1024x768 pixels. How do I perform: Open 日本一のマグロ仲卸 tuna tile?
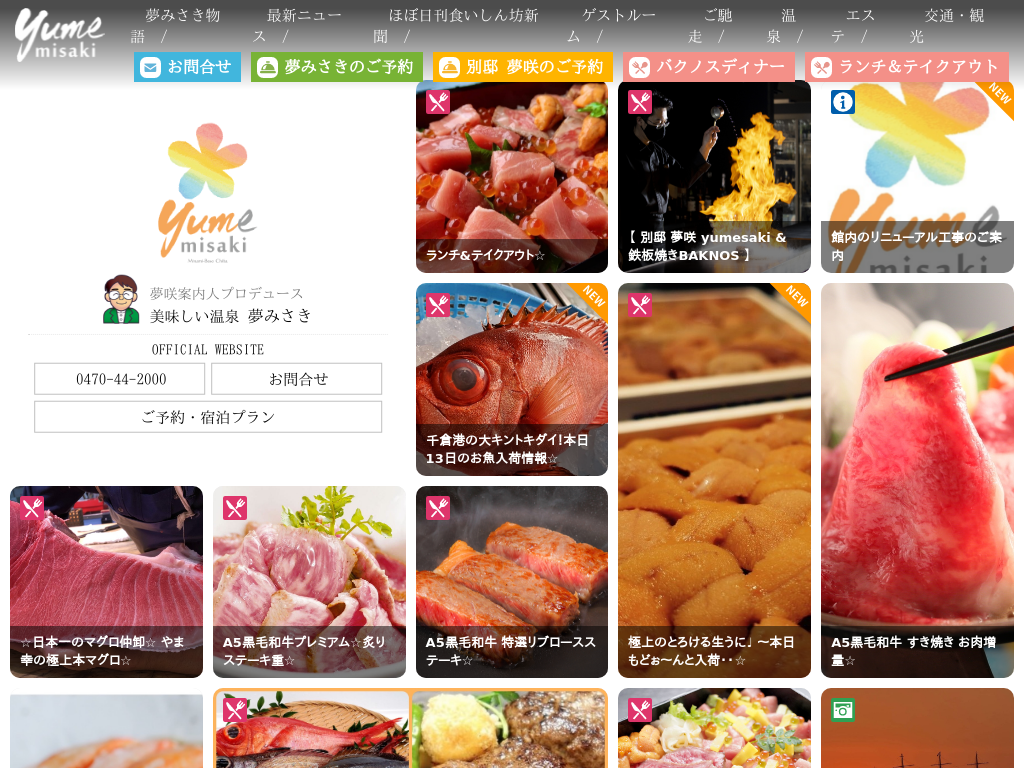click(106, 582)
